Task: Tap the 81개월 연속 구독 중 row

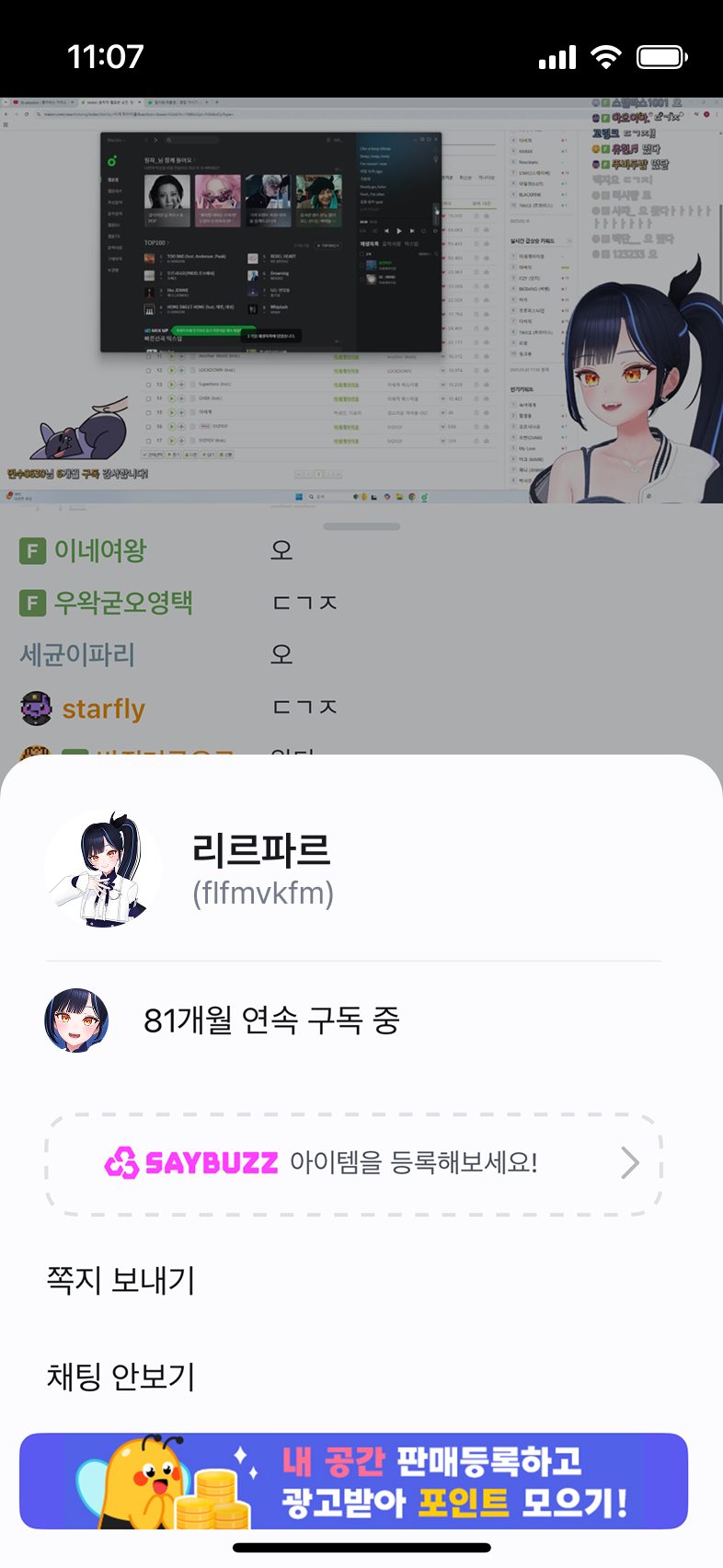Action: tap(354, 1020)
